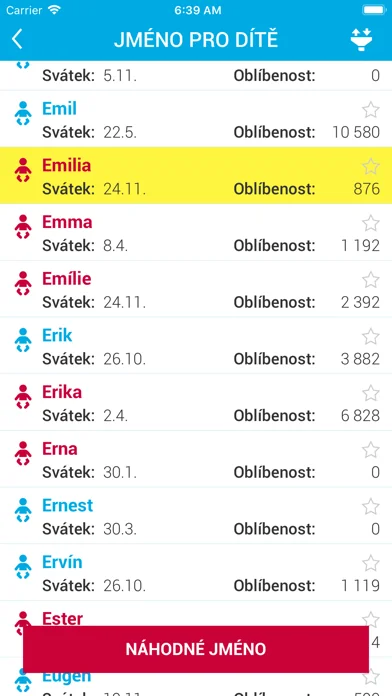Go back using the header arrow
This screenshot has height=696, width=392.
(x=17, y=40)
